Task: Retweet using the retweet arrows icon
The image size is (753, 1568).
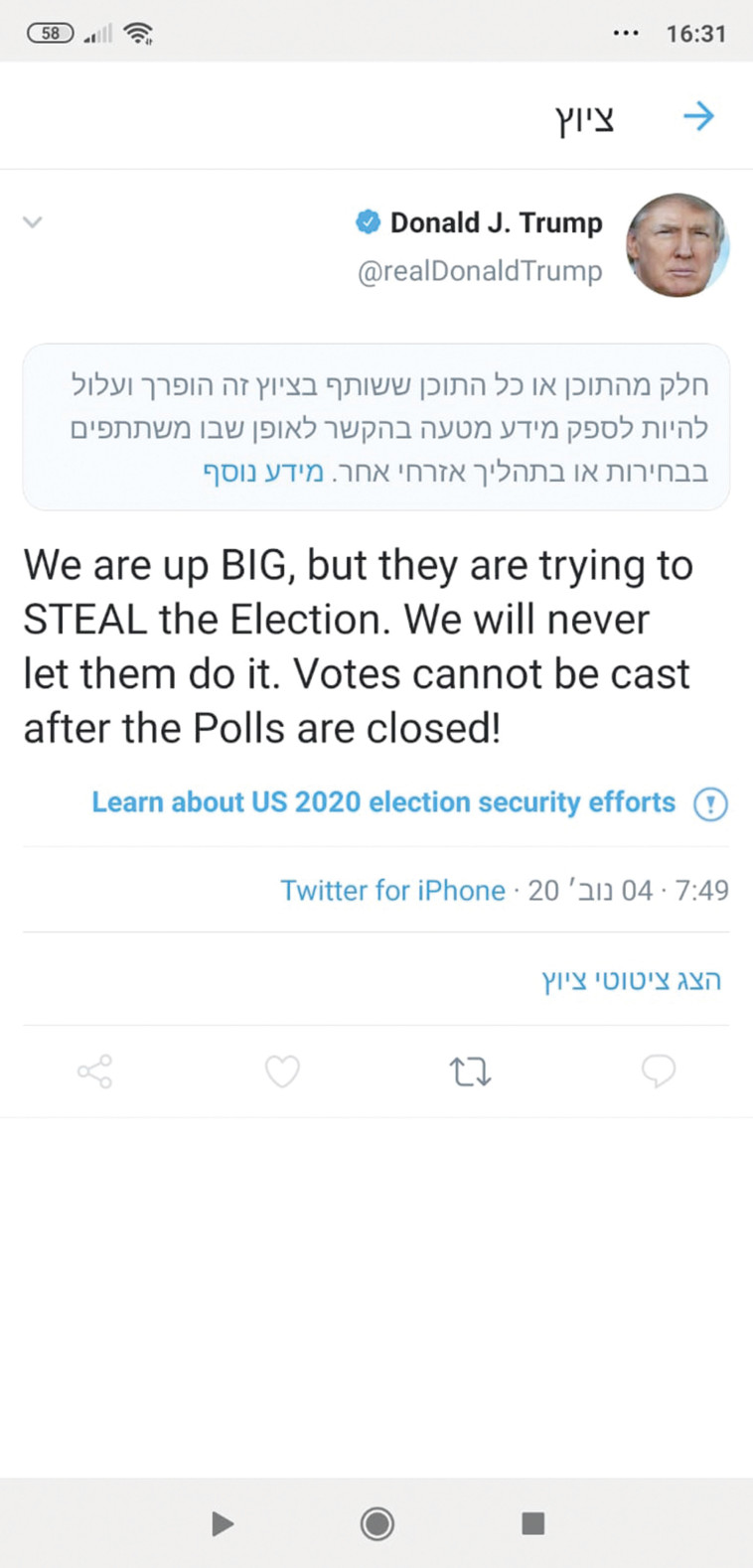Action: (470, 1071)
